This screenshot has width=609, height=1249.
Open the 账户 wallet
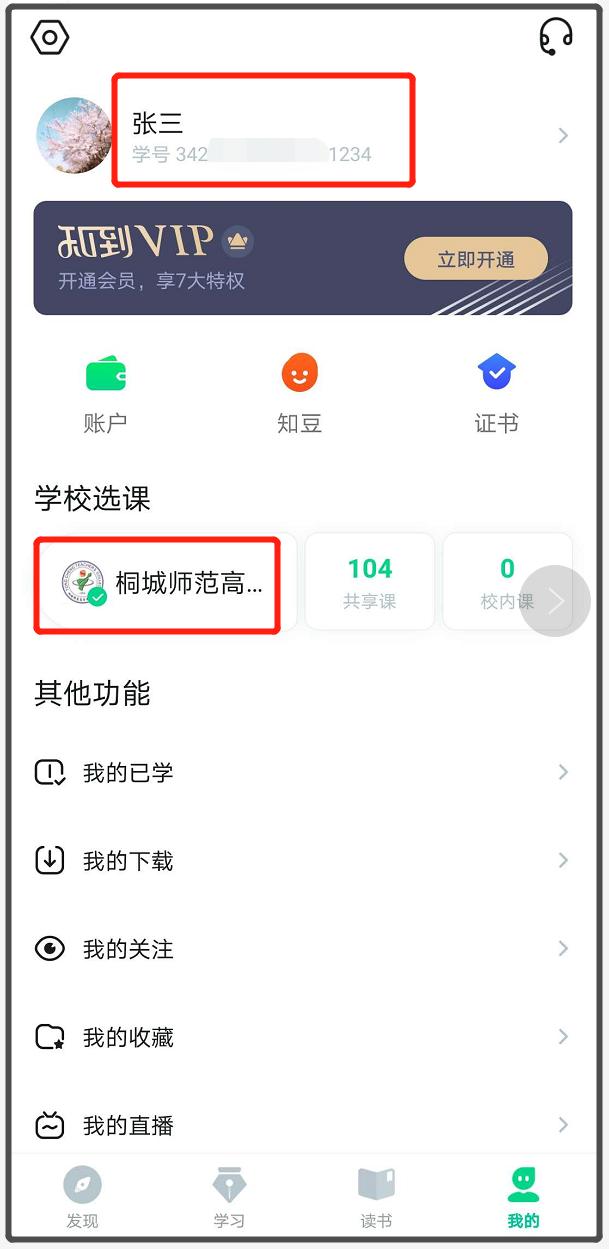coord(105,394)
